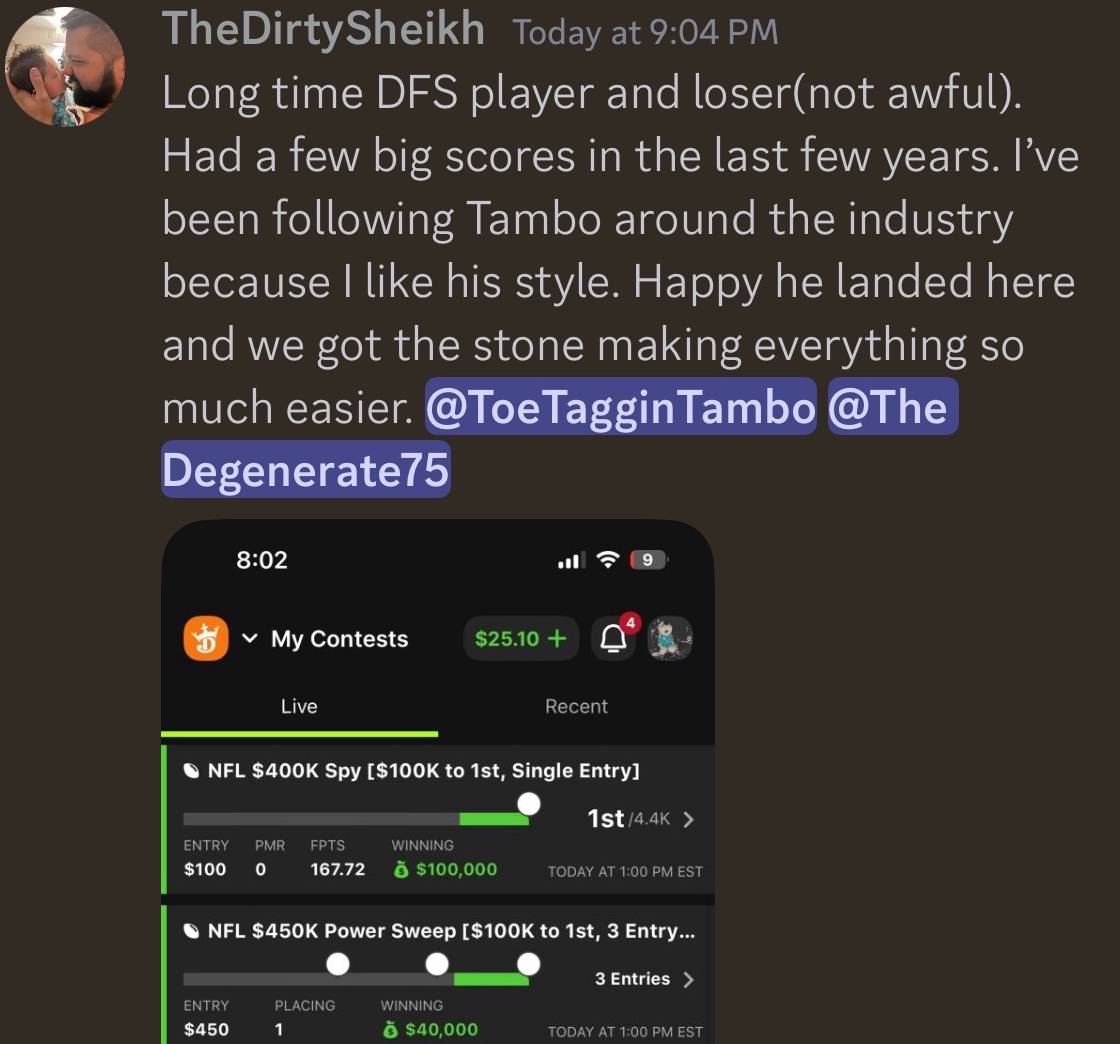Open the @The Degenerate75 mention
The height and width of the screenshot is (1044, 1120).
[x=305, y=469]
